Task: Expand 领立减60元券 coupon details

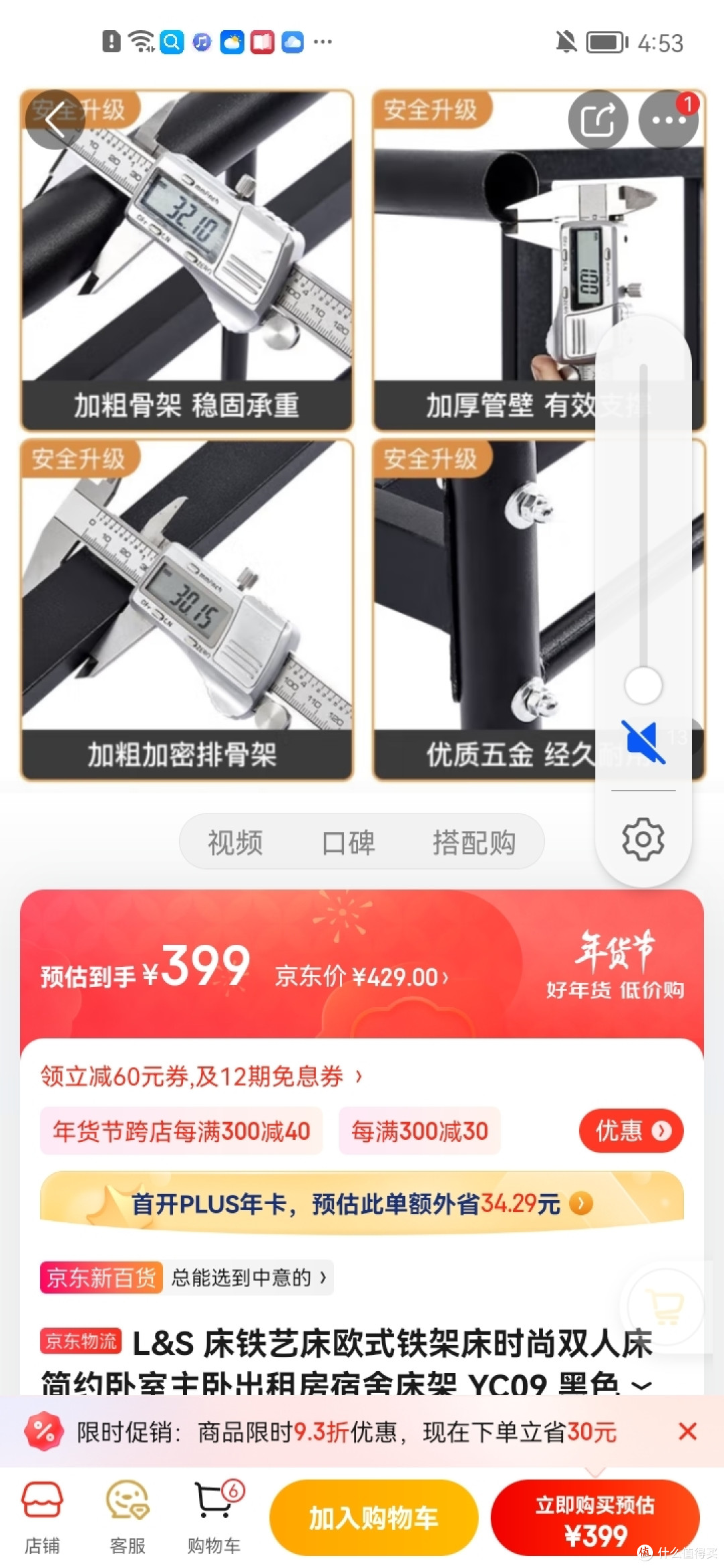Action: click(x=200, y=1075)
